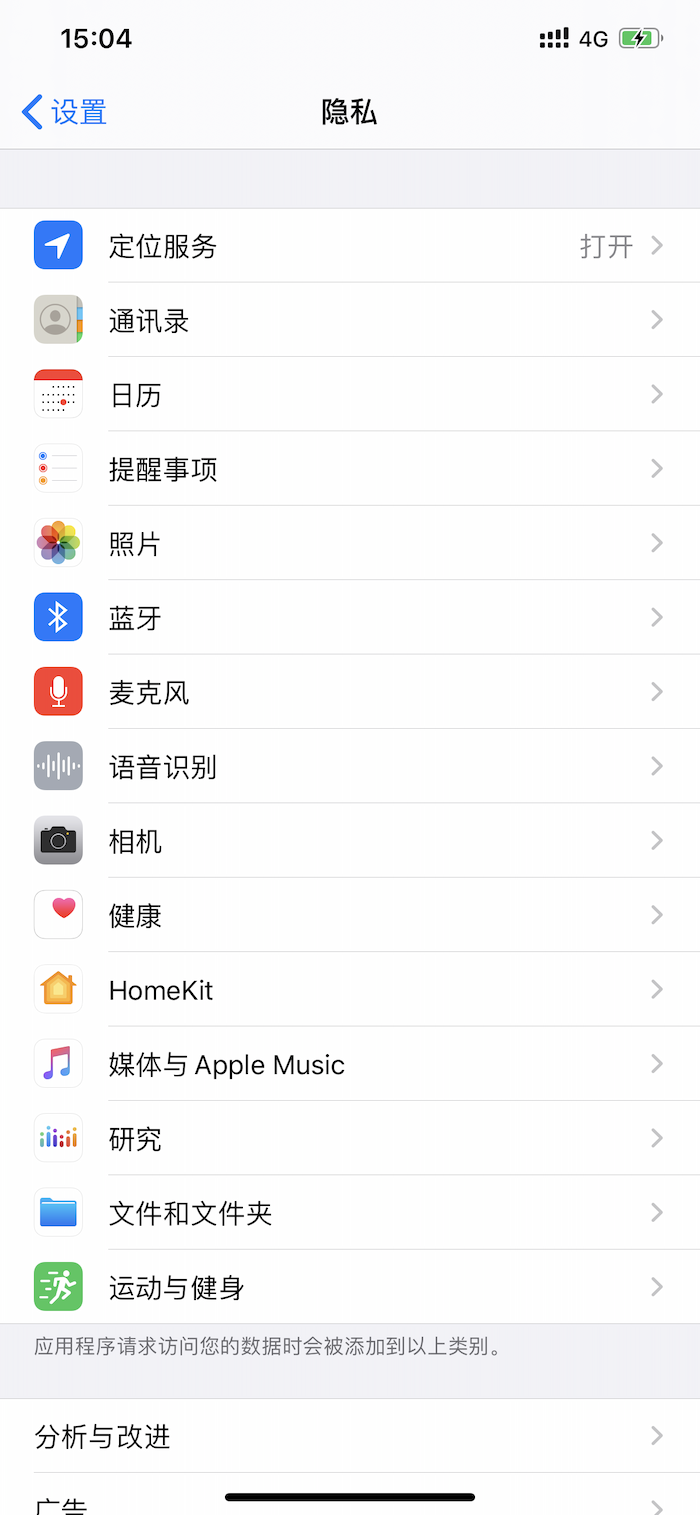View 运动与健身 settings
The width and height of the screenshot is (700, 1515).
(x=350, y=1287)
